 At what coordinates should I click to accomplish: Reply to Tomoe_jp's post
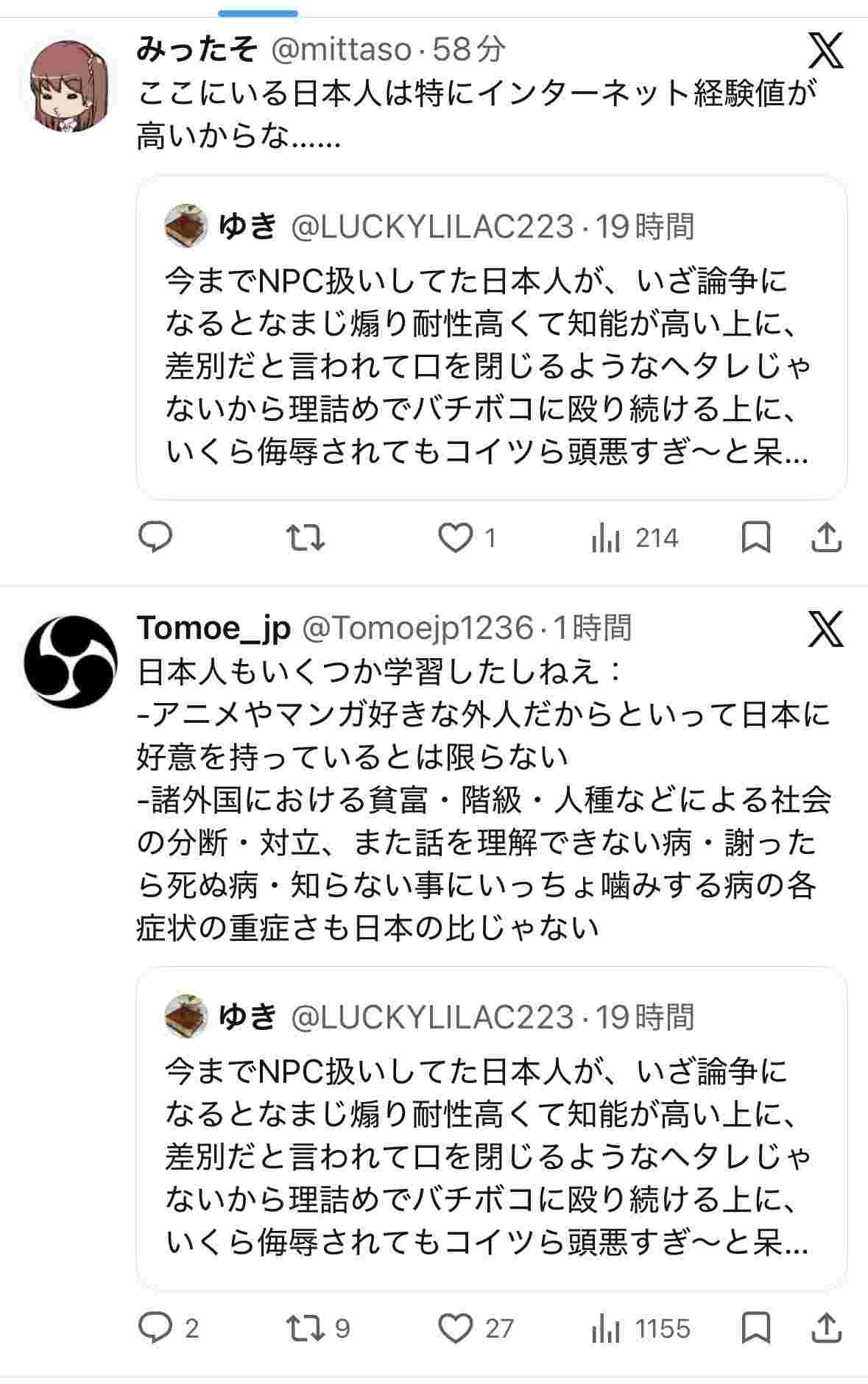(156, 1328)
